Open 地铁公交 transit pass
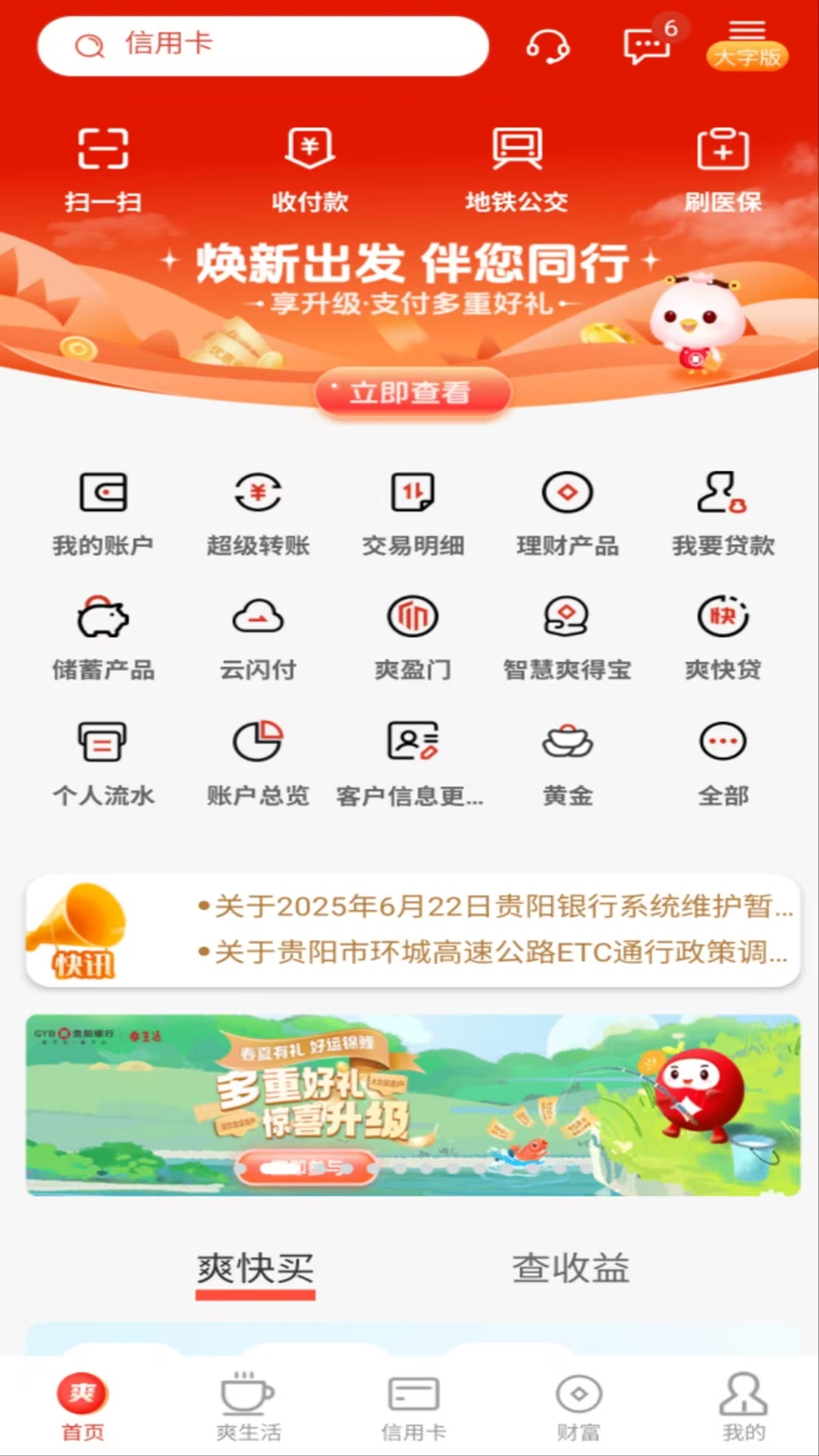819x1456 pixels. (516, 168)
